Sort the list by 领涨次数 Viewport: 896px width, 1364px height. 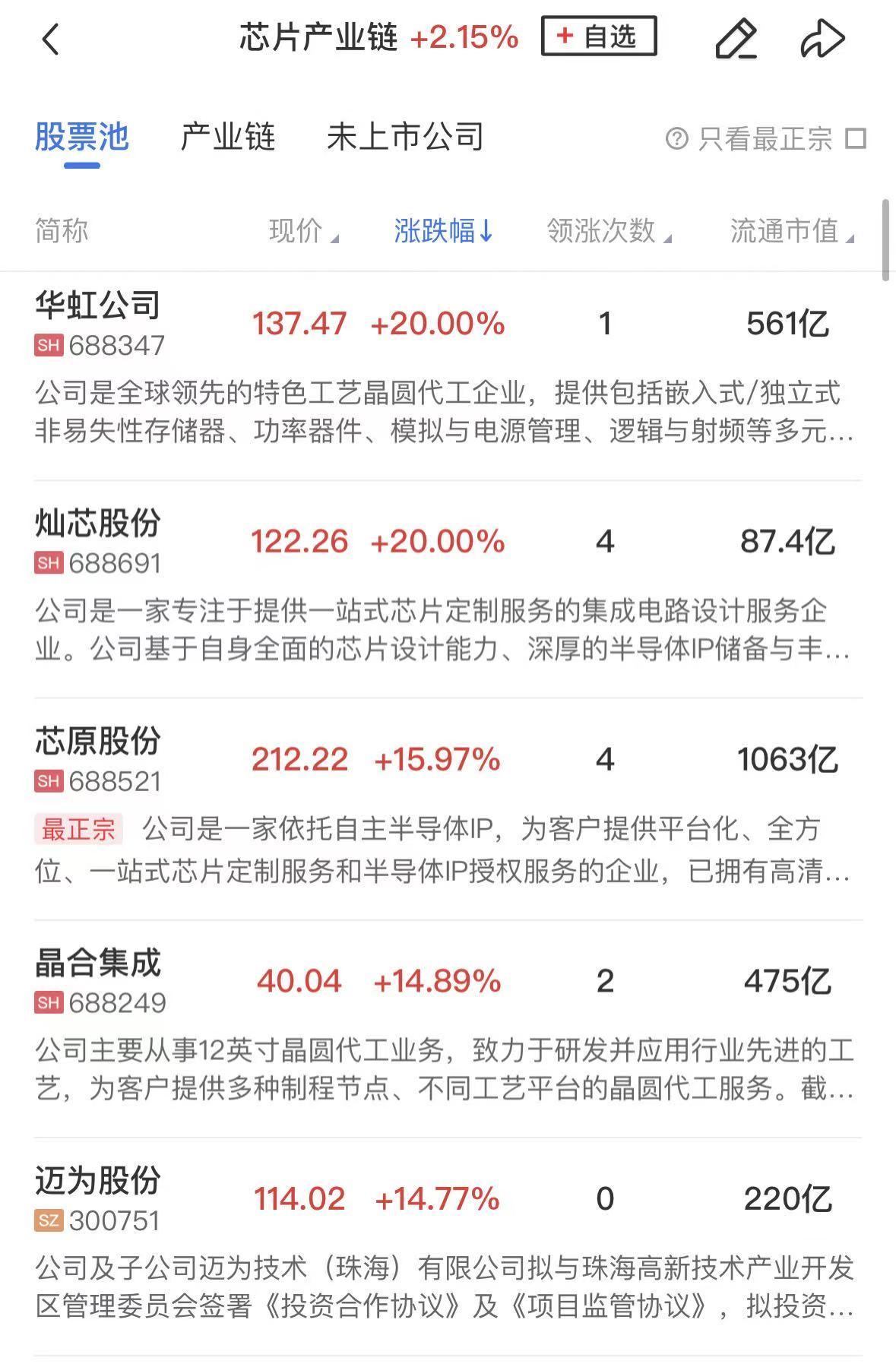(x=608, y=230)
